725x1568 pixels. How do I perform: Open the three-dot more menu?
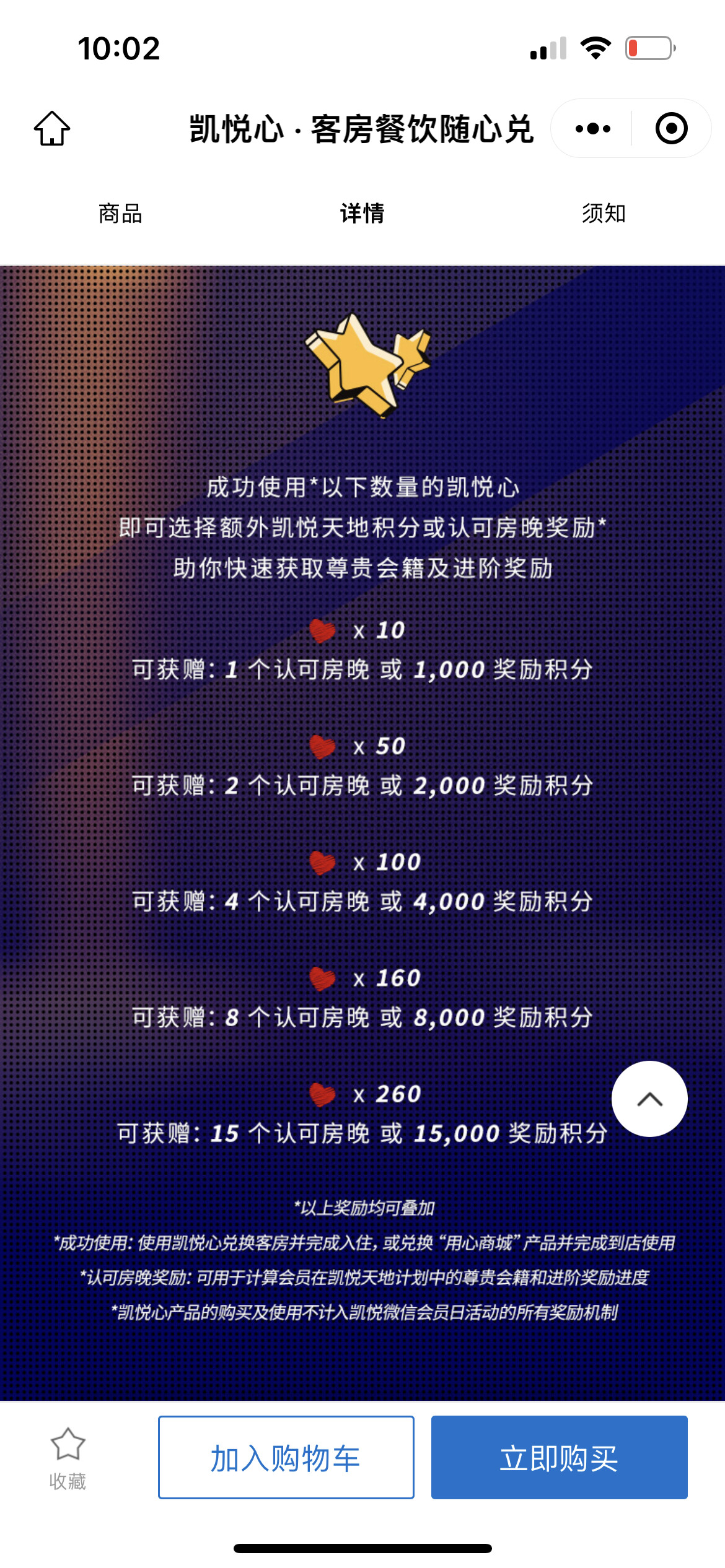592,129
